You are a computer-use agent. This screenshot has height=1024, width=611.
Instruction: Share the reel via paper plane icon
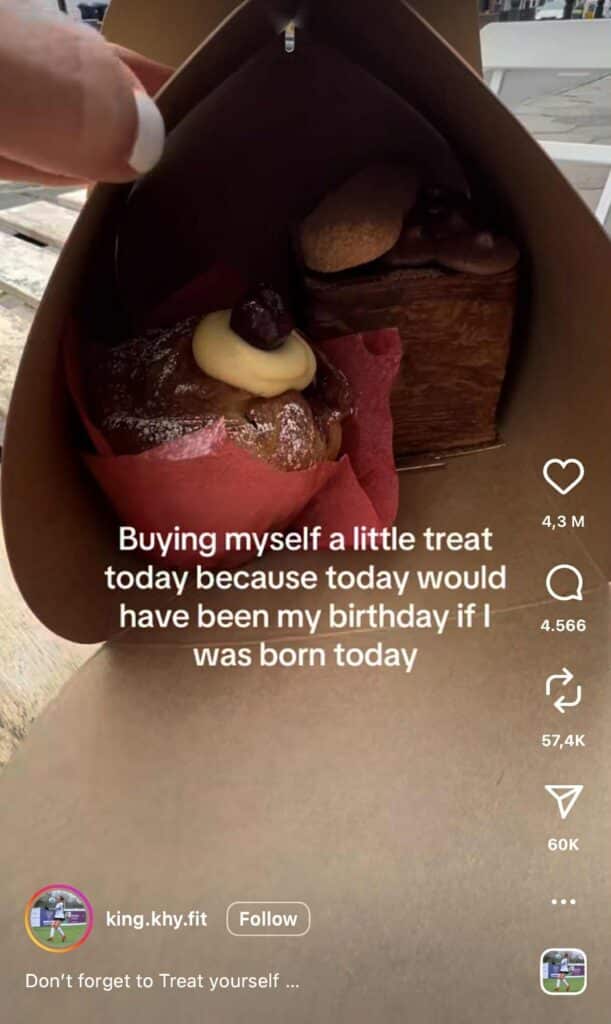pyautogui.click(x=563, y=801)
